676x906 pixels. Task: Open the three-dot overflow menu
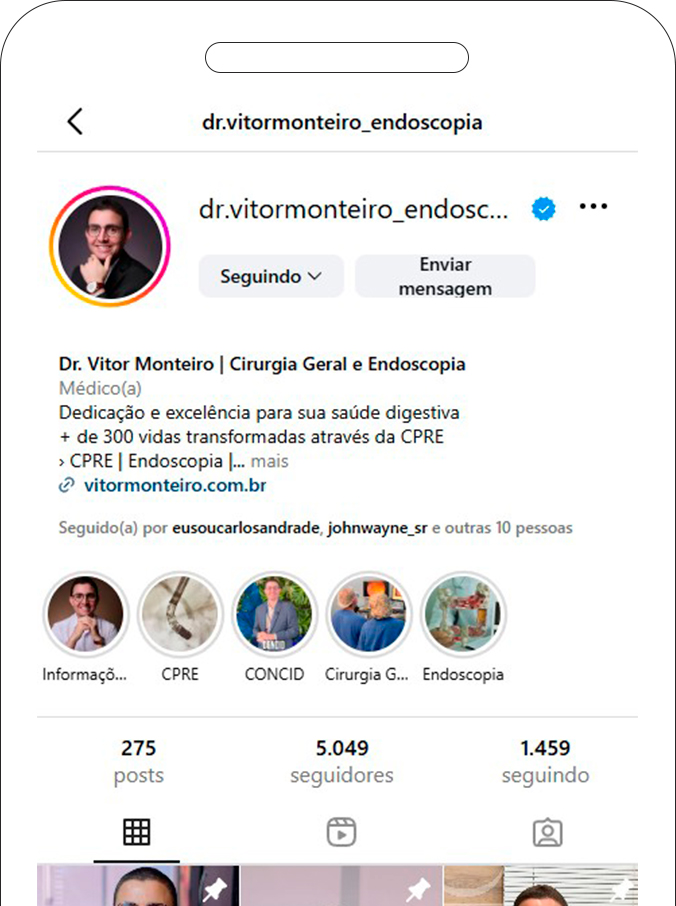(593, 207)
